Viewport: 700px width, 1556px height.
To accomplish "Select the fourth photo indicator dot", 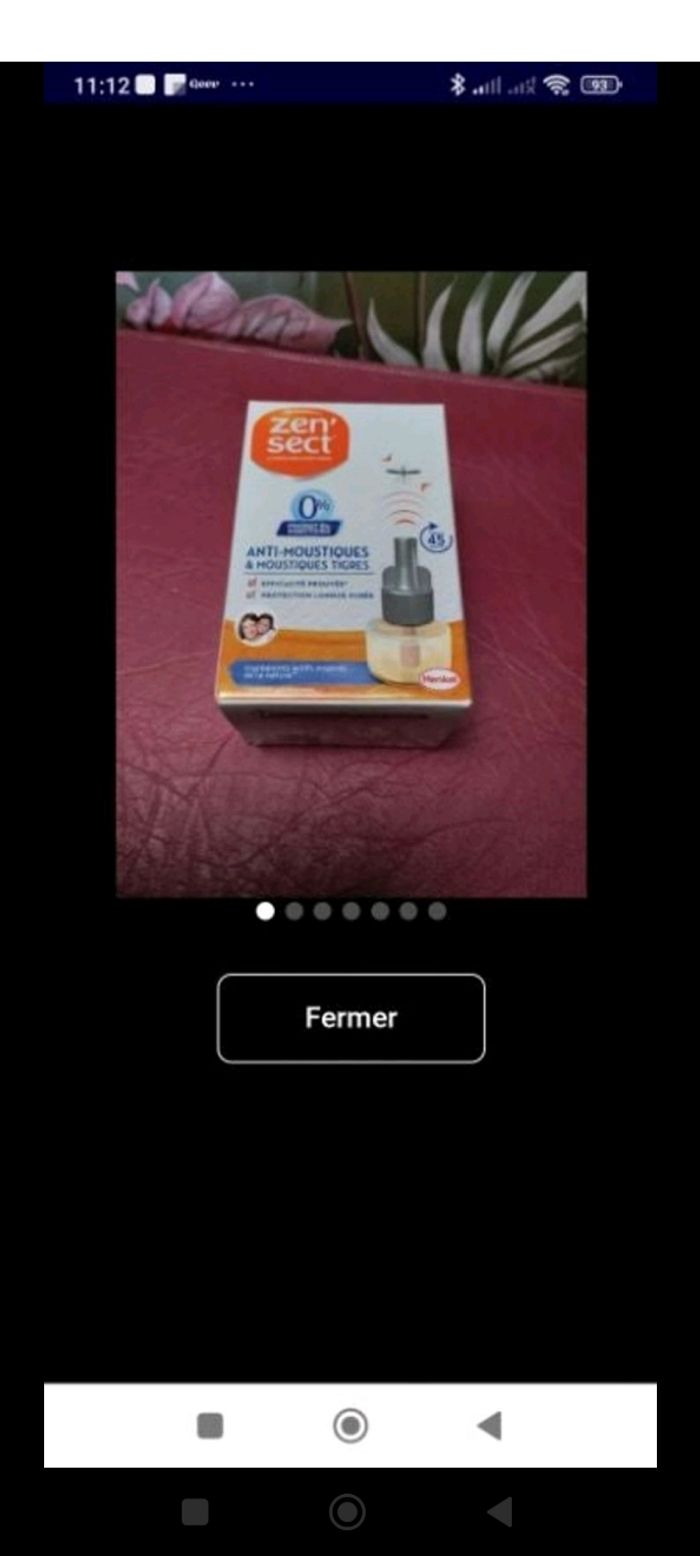I will click(x=351, y=911).
